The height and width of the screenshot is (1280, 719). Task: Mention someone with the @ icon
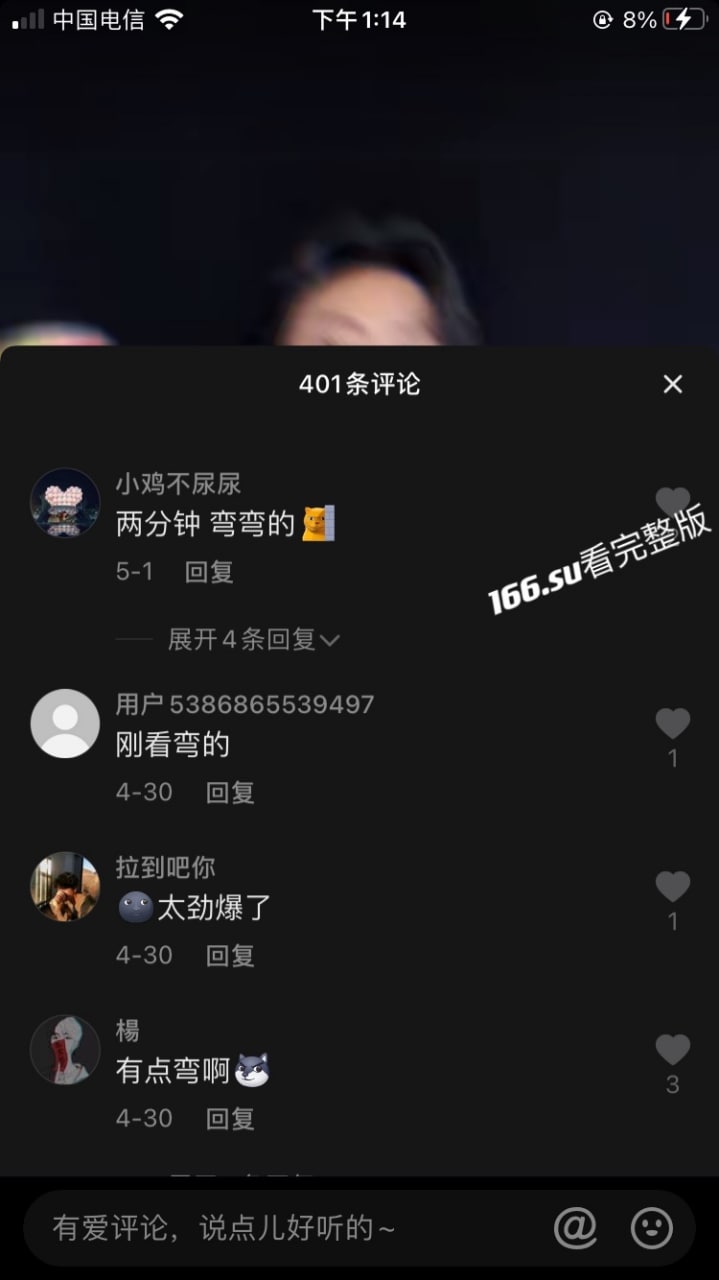tap(575, 1228)
